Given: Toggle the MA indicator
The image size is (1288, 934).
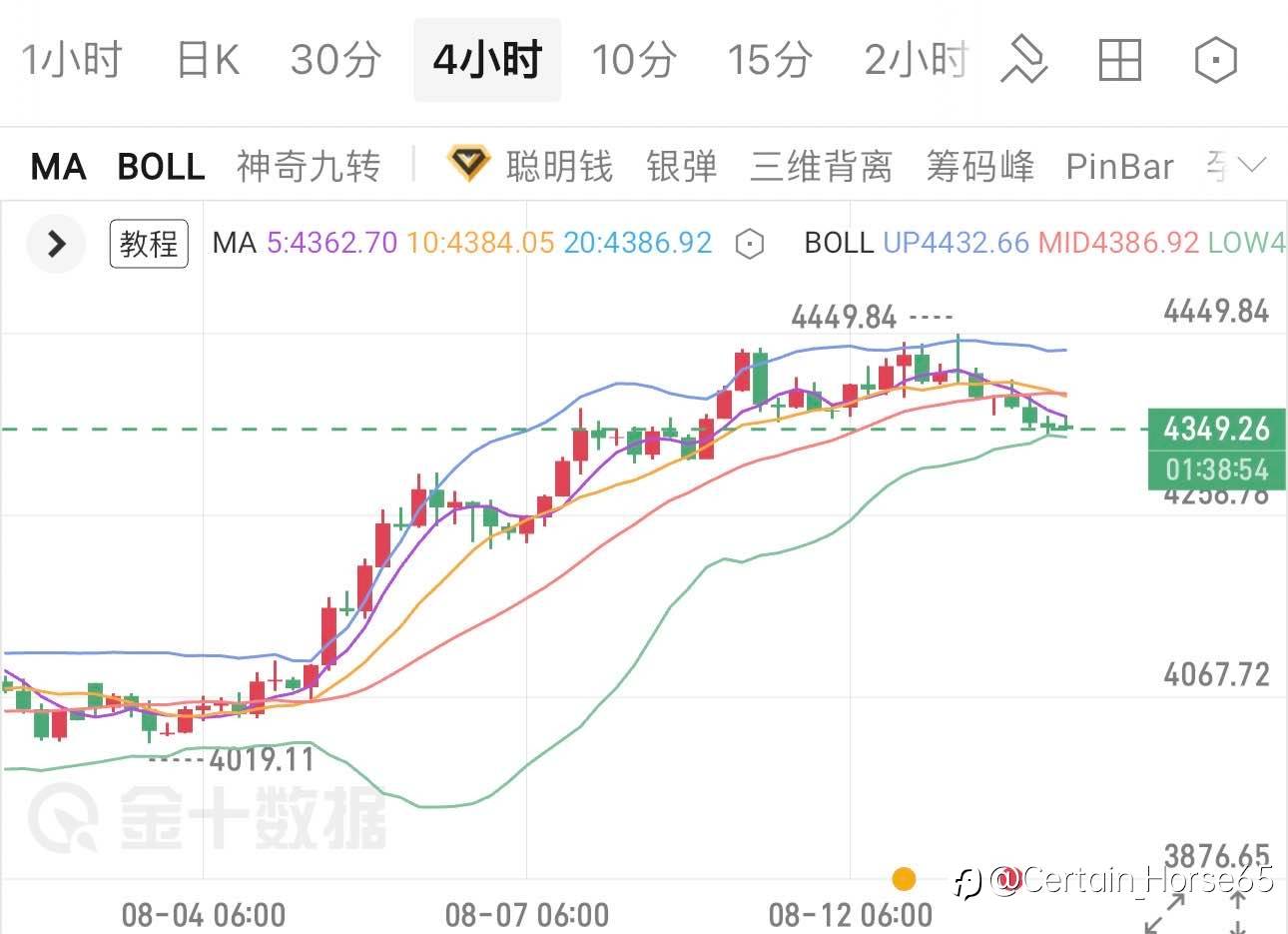Looking at the screenshot, I should (x=58, y=167).
